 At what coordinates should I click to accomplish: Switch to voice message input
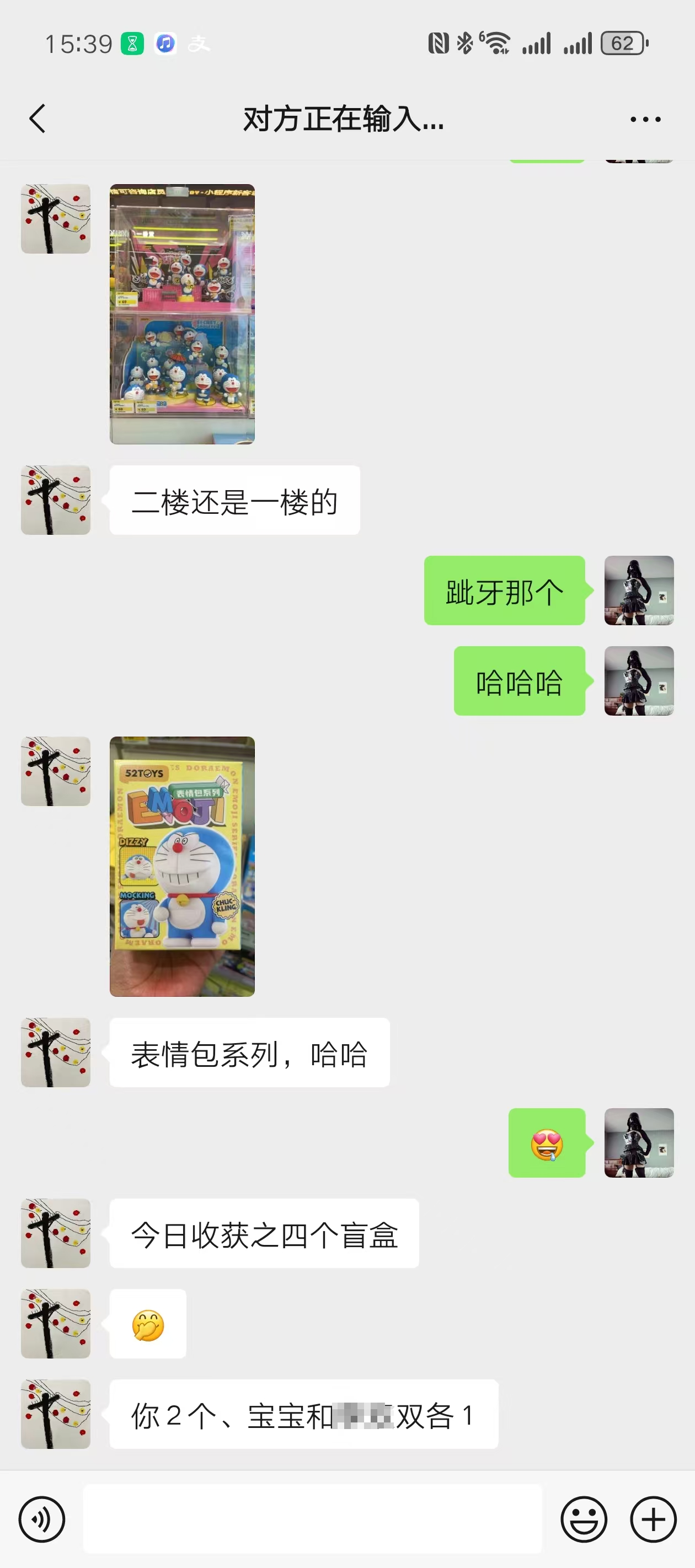(42, 1519)
